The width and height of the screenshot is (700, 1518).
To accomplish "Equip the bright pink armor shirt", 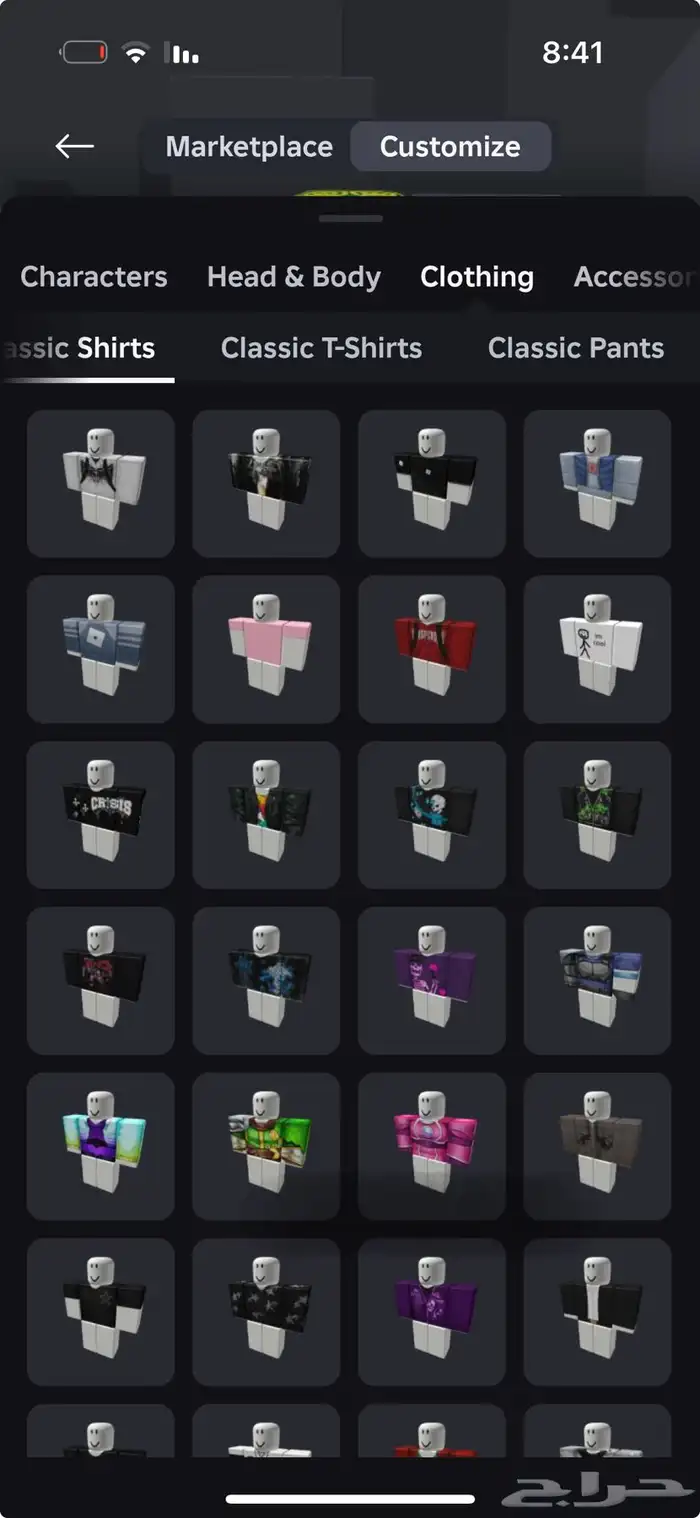I will click(432, 1146).
